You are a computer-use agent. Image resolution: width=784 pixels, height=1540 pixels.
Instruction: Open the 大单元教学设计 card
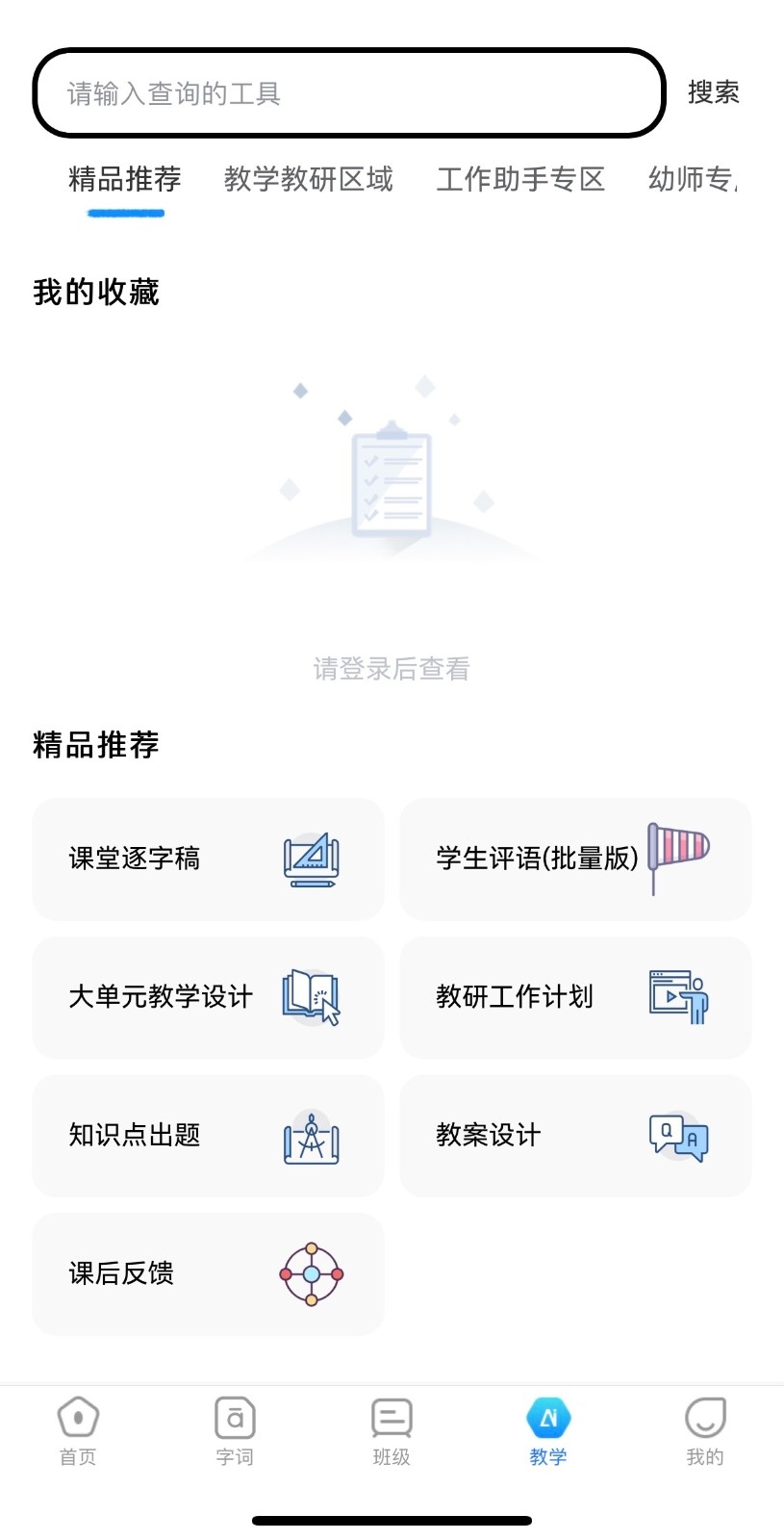click(x=208, y=997)
